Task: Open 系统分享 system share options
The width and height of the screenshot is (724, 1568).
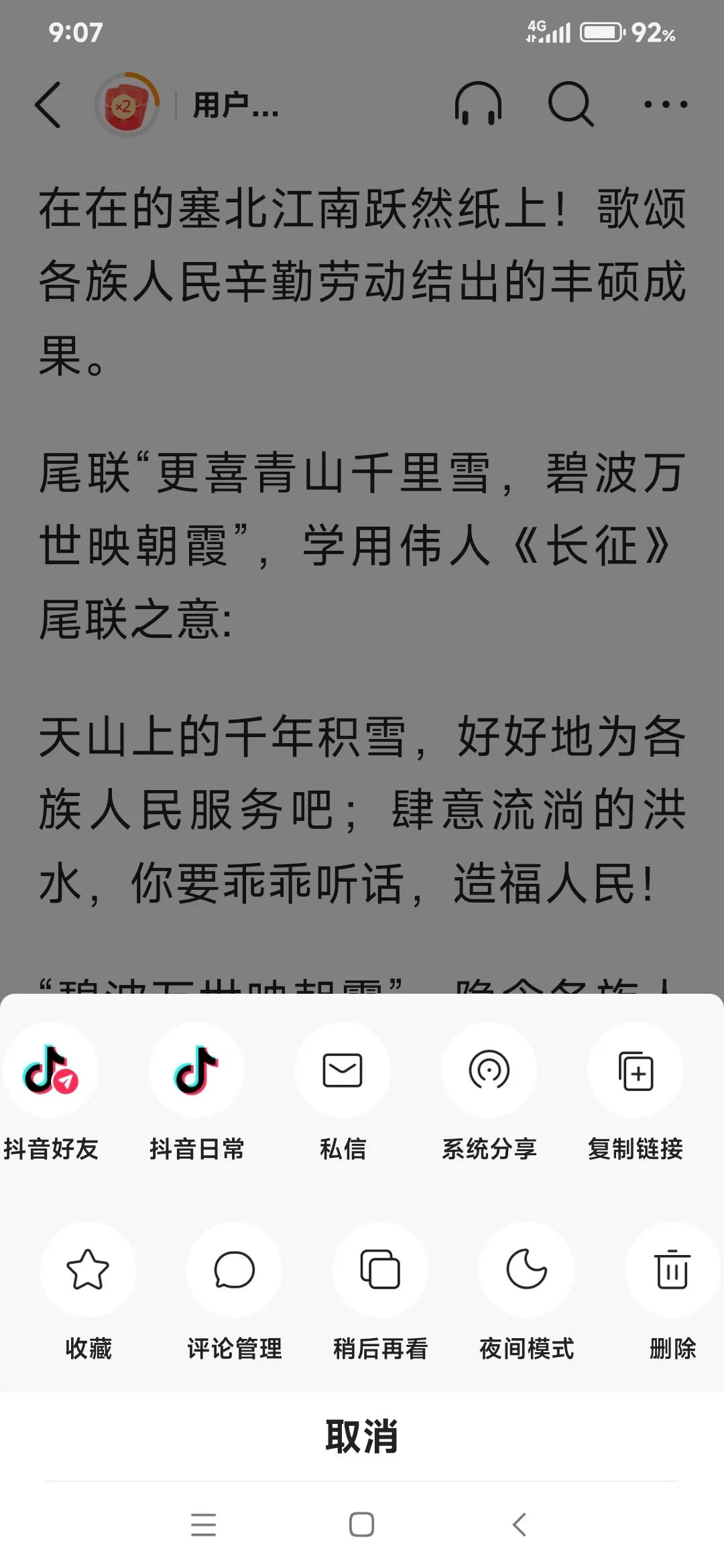Action: click(x=489, y=1099)
